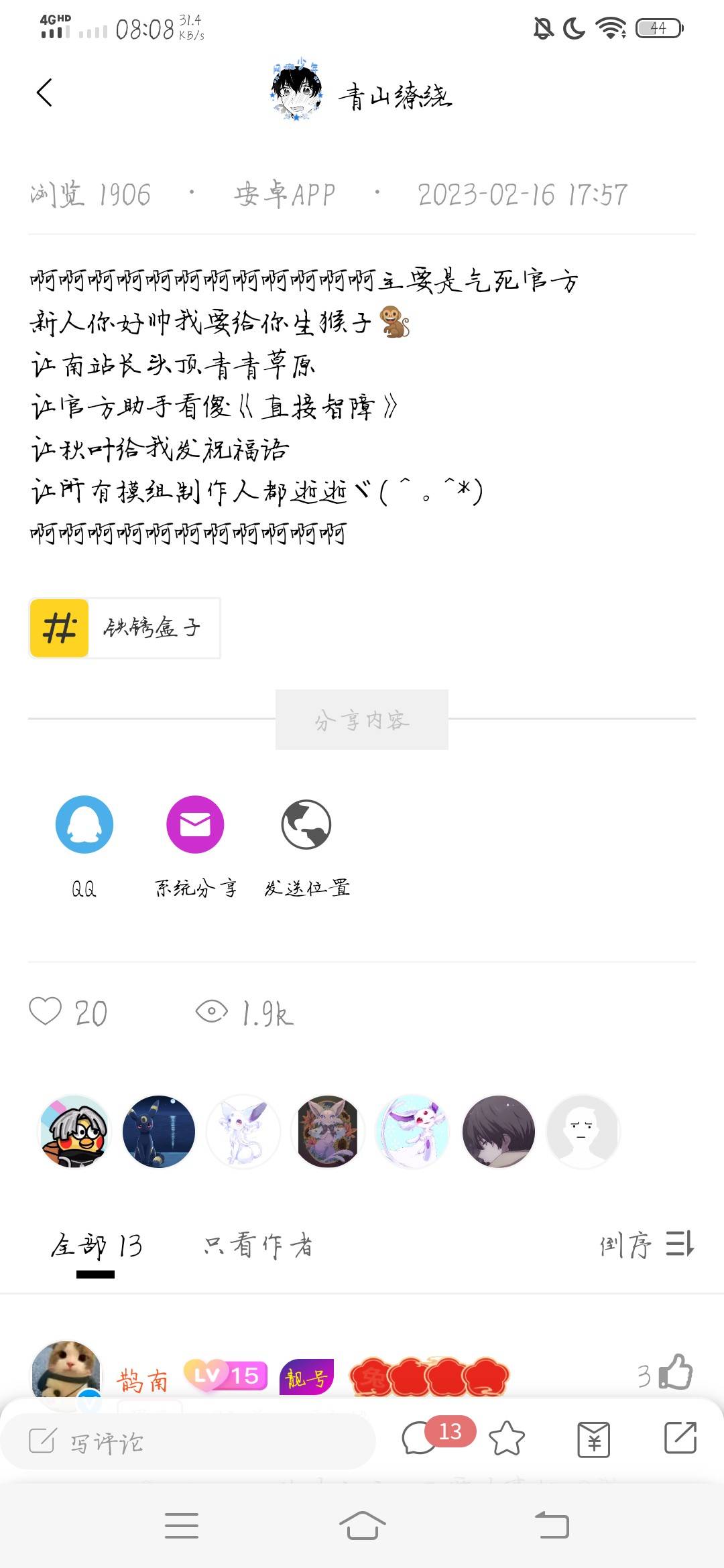Open the share icon in bottom bar

click(x=680, y=1439)
